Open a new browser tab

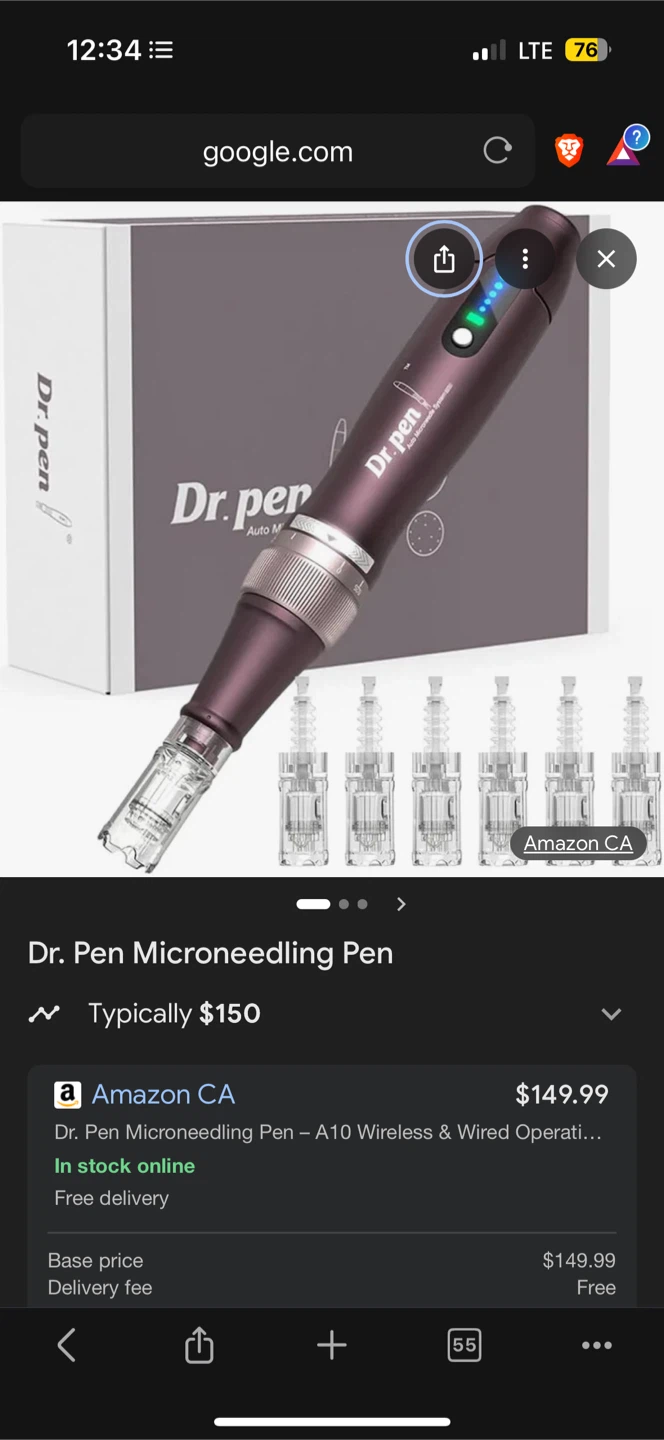tap(331, 1345)
